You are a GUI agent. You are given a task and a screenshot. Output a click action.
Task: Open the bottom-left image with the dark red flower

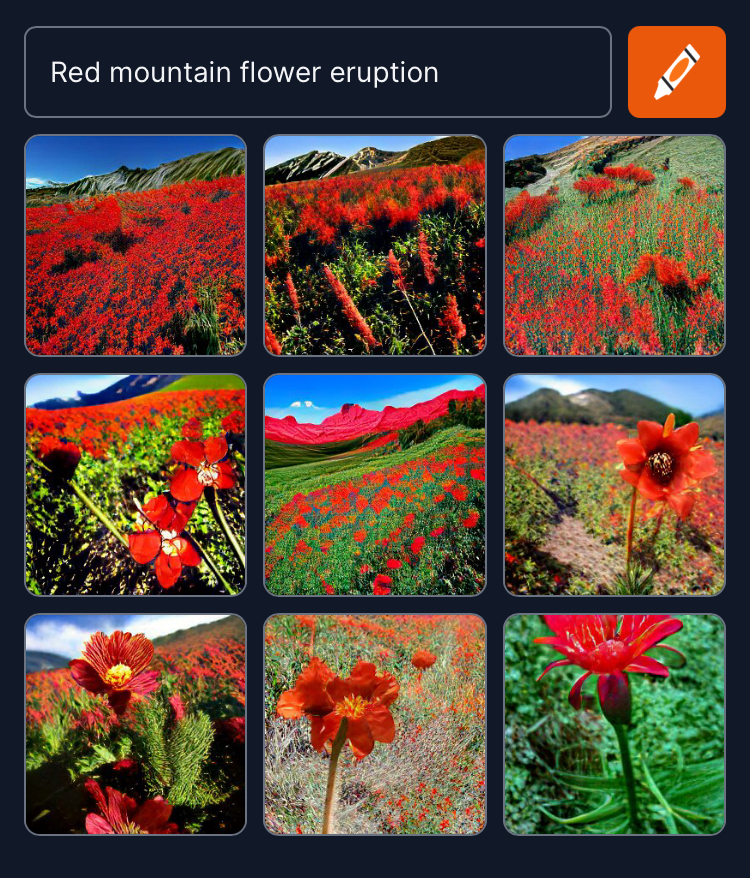click(x=135, y=724)
